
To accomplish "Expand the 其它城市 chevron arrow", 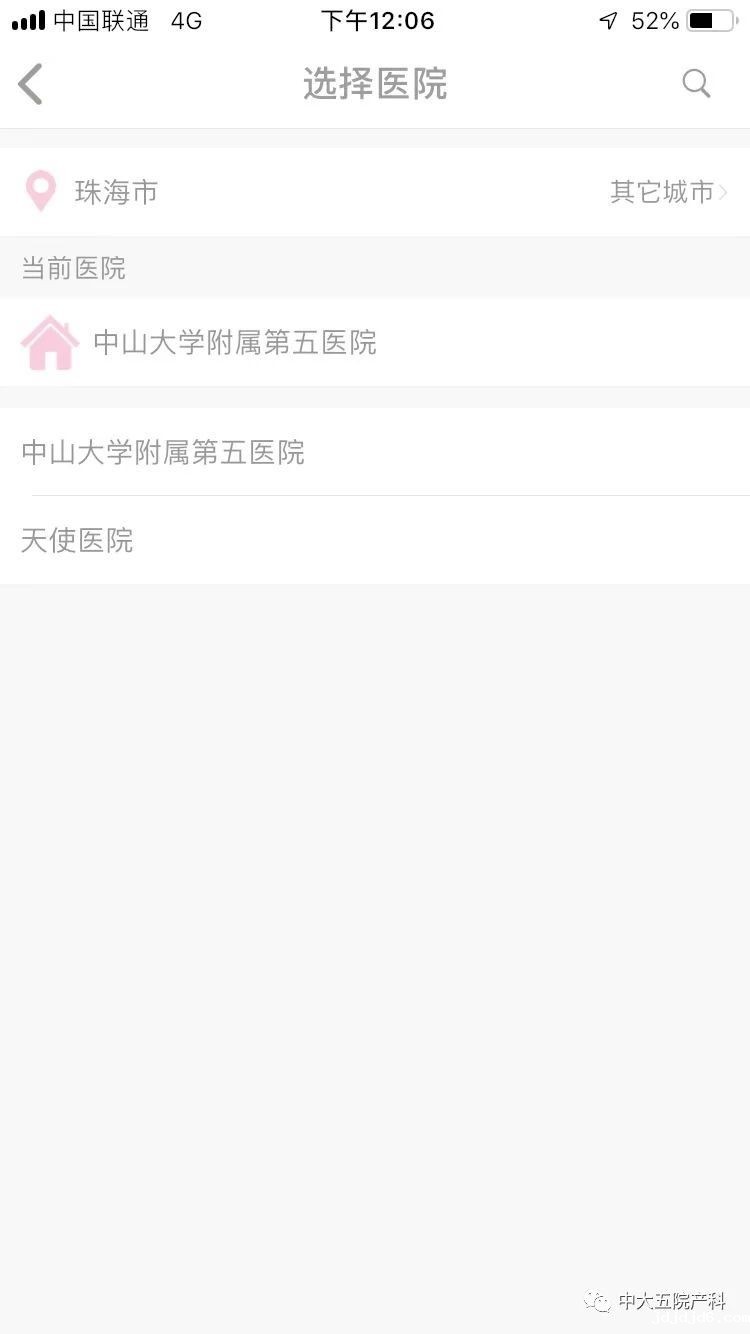I will [x=727, y=192].
